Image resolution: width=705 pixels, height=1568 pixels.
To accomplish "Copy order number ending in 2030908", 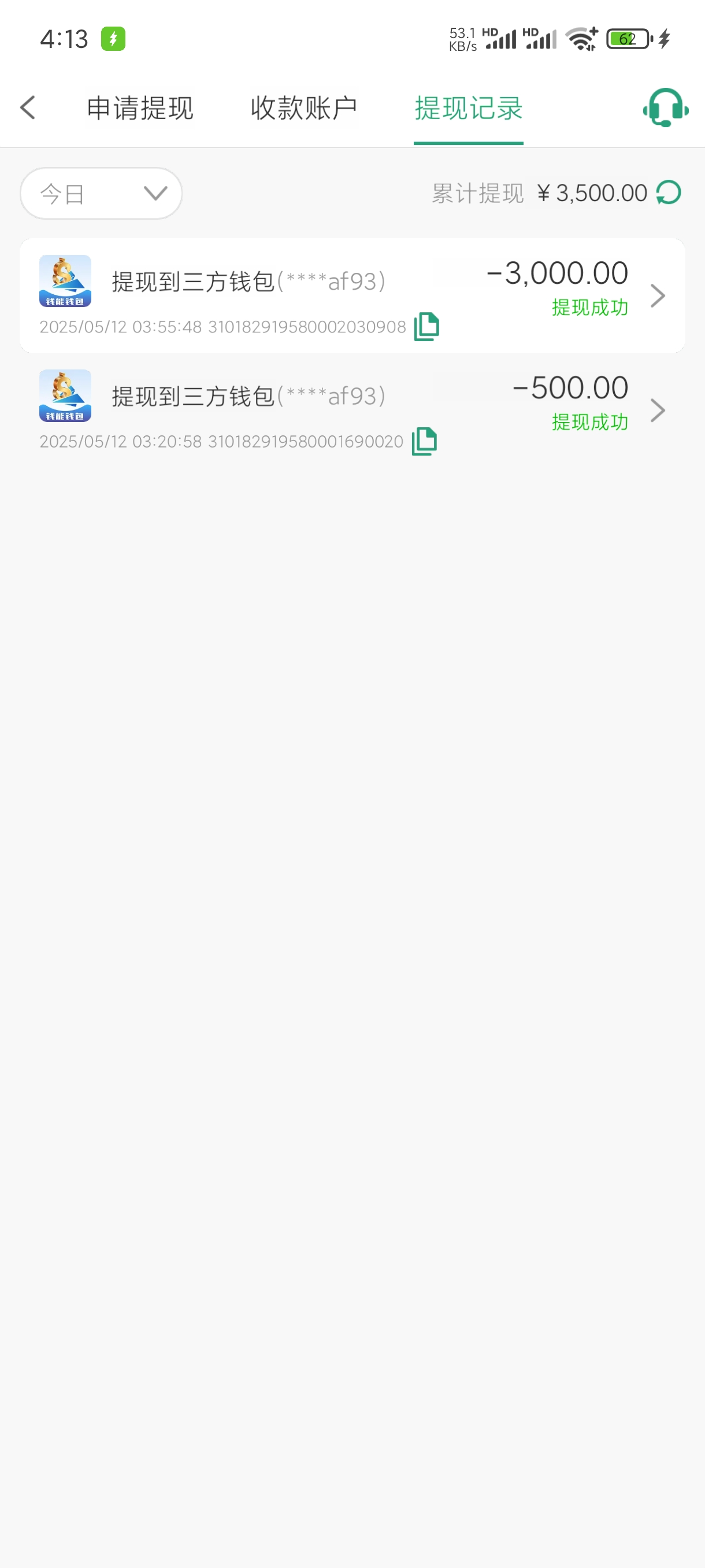I will click(426, 326).
